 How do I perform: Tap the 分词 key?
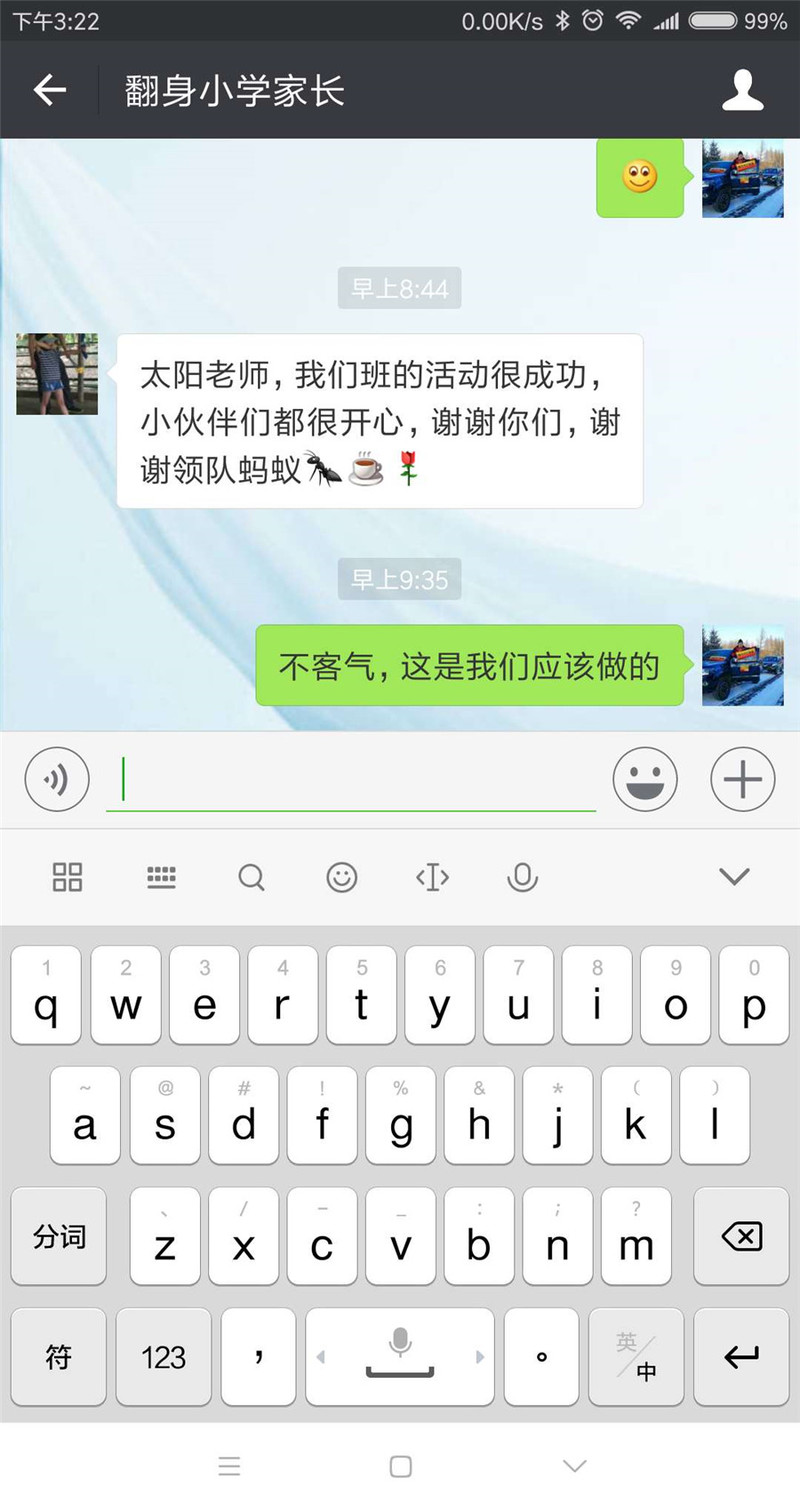click(x=59, y=1236)
